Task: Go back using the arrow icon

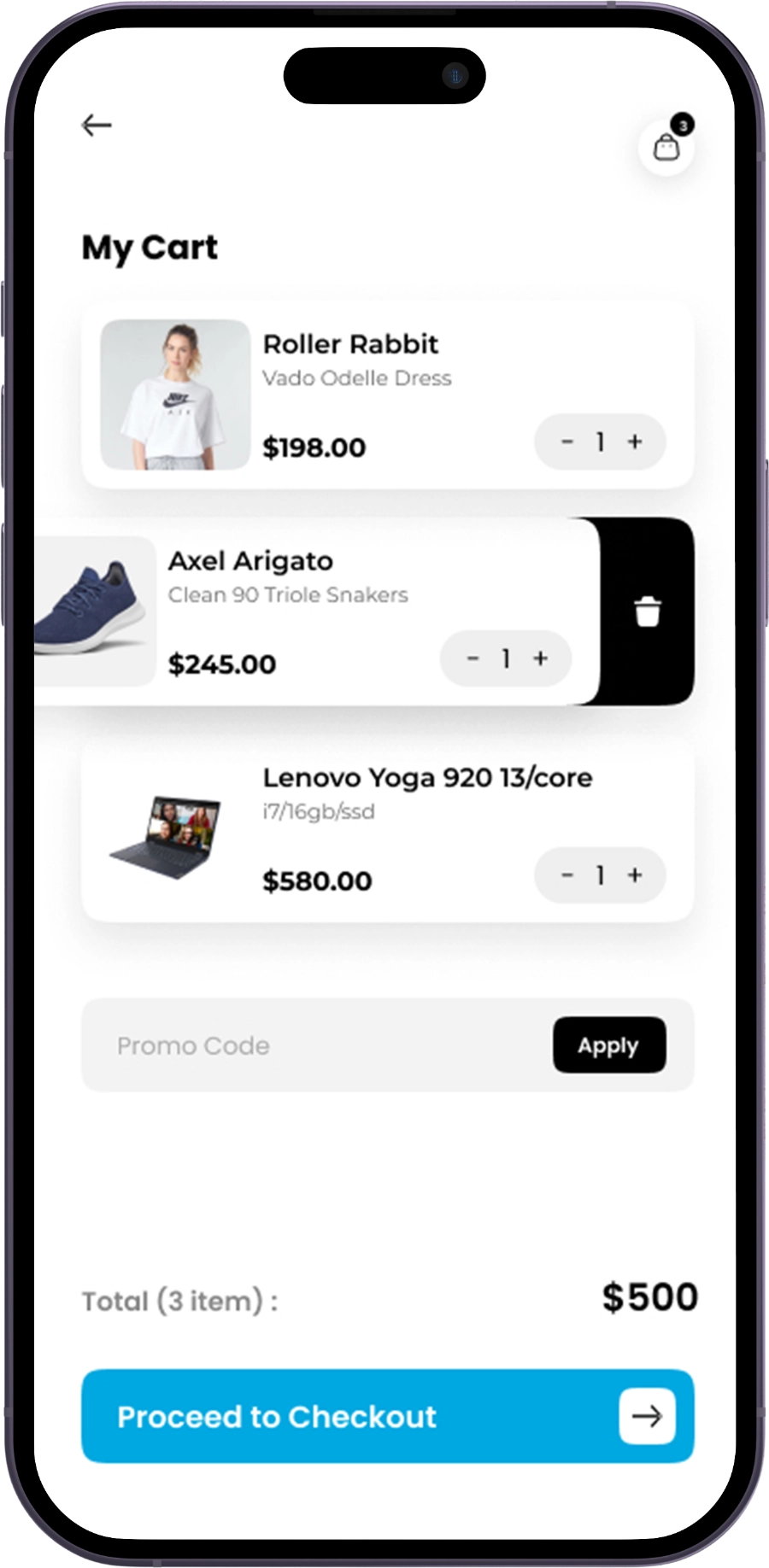Action: 97,126
